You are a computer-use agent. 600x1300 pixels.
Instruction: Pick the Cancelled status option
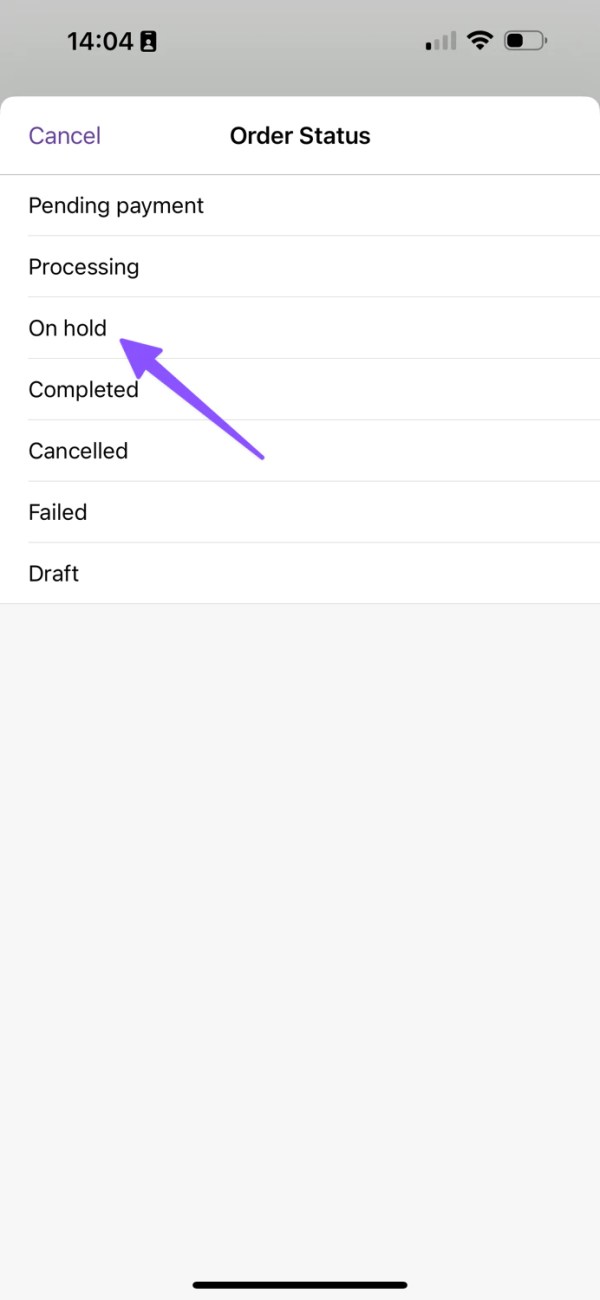78,451
